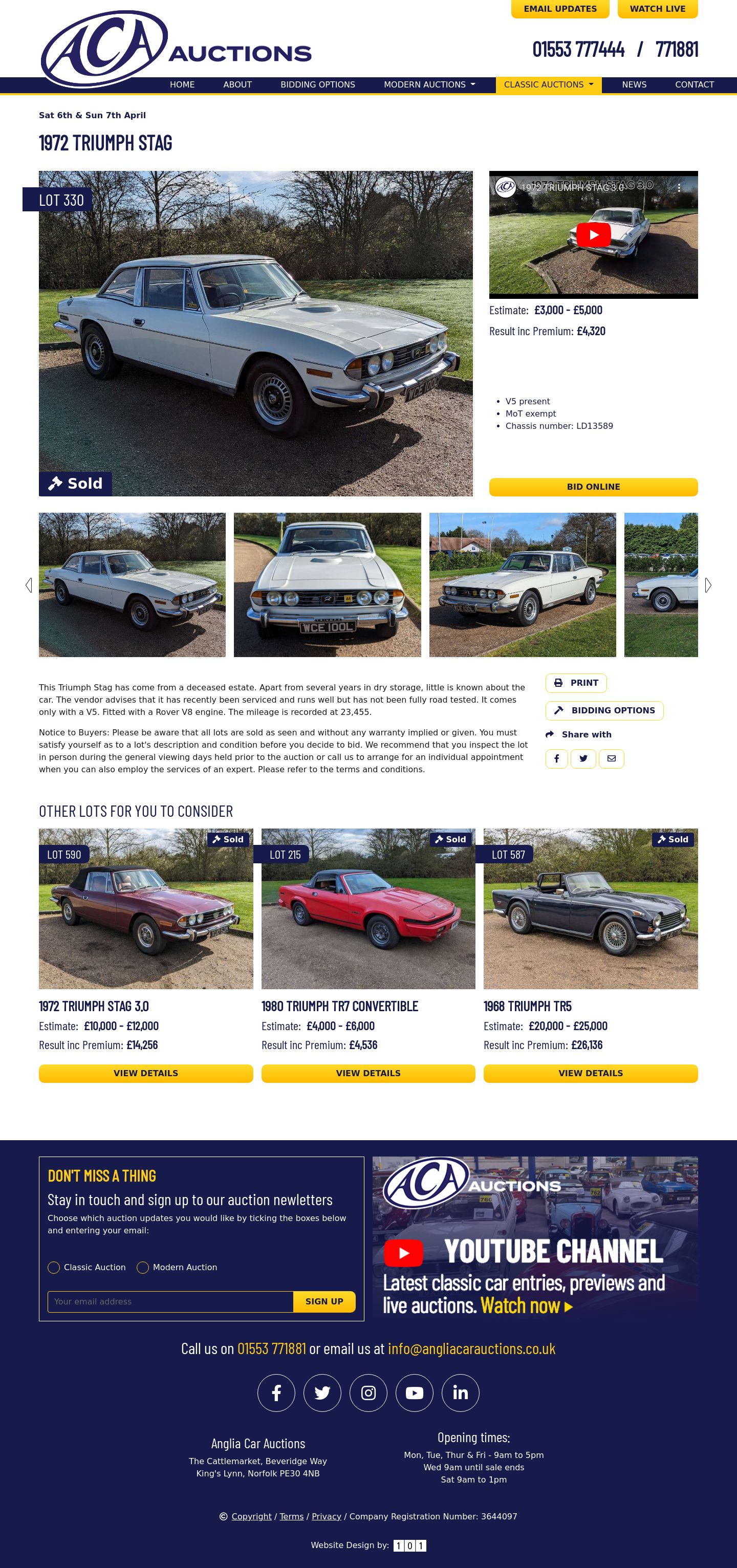Go to the Bidding Options page
Viewport: 737px width, 1568px height.
click(317, 84)
